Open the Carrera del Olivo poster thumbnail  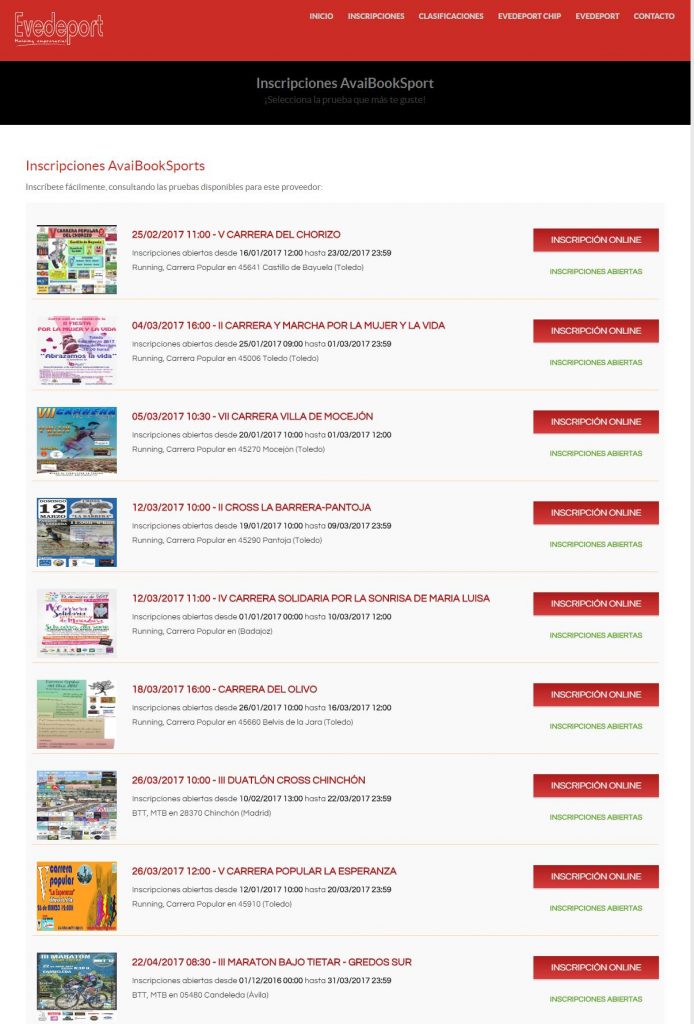(77, 714)
